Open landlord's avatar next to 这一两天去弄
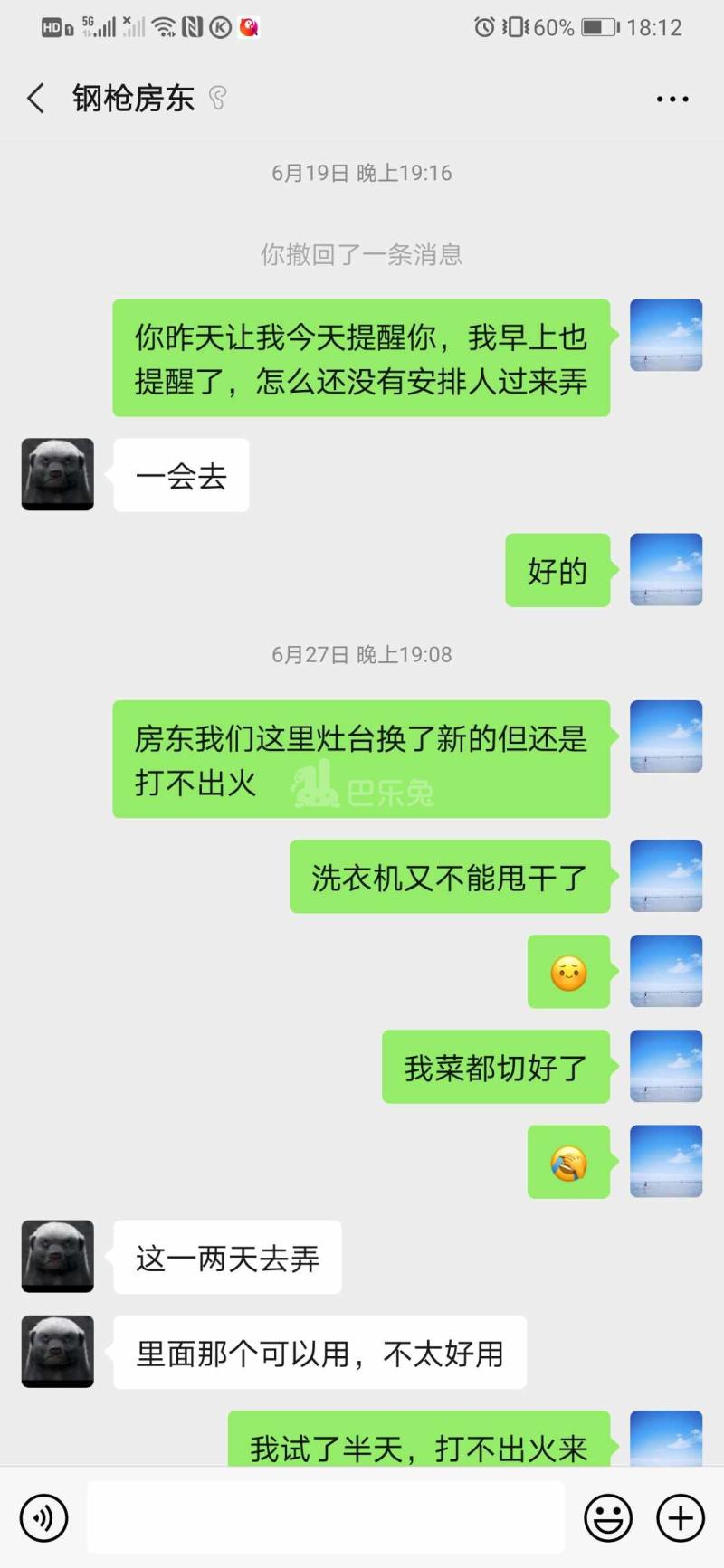Viewport: 724px width, 1568px height. tap(58, 1256)
